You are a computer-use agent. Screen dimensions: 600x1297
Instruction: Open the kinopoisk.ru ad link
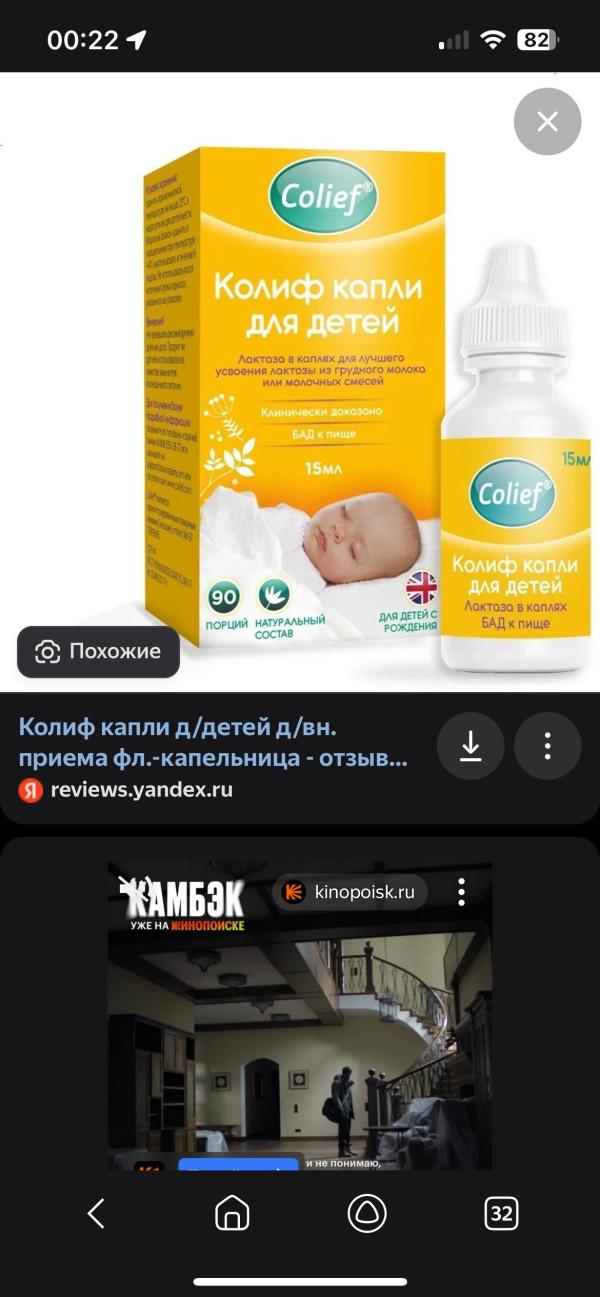[x=349, y=892]
